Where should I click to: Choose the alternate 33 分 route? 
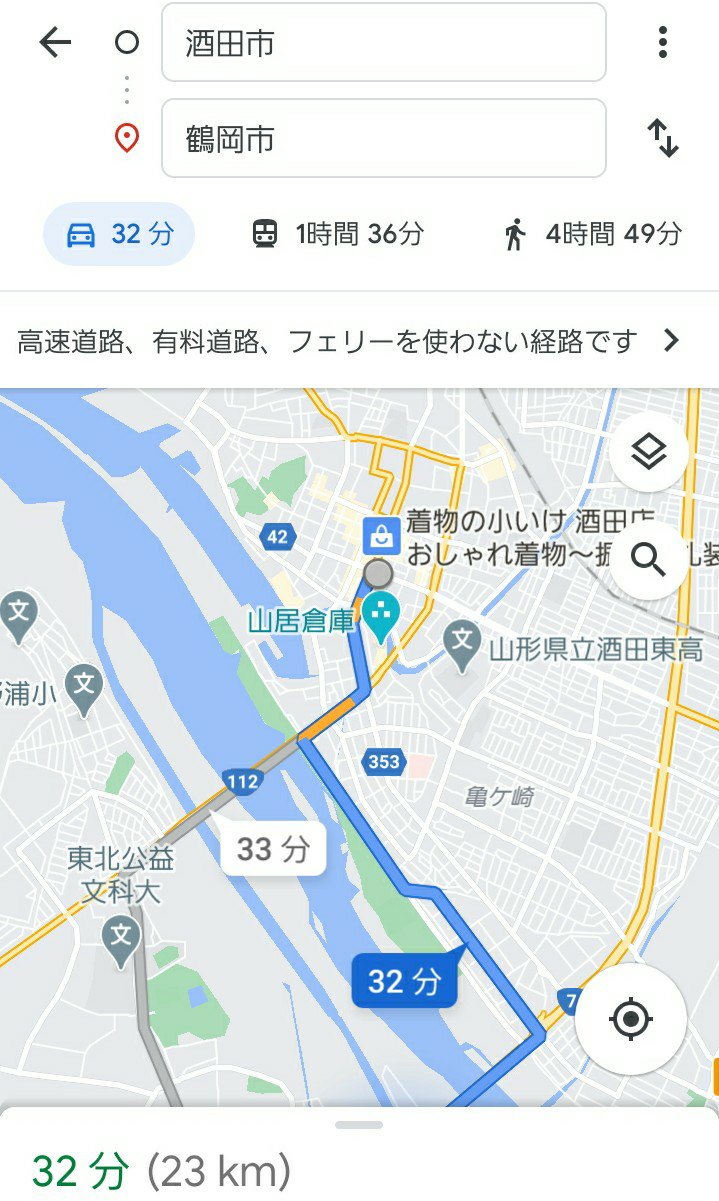pos(273,850)
